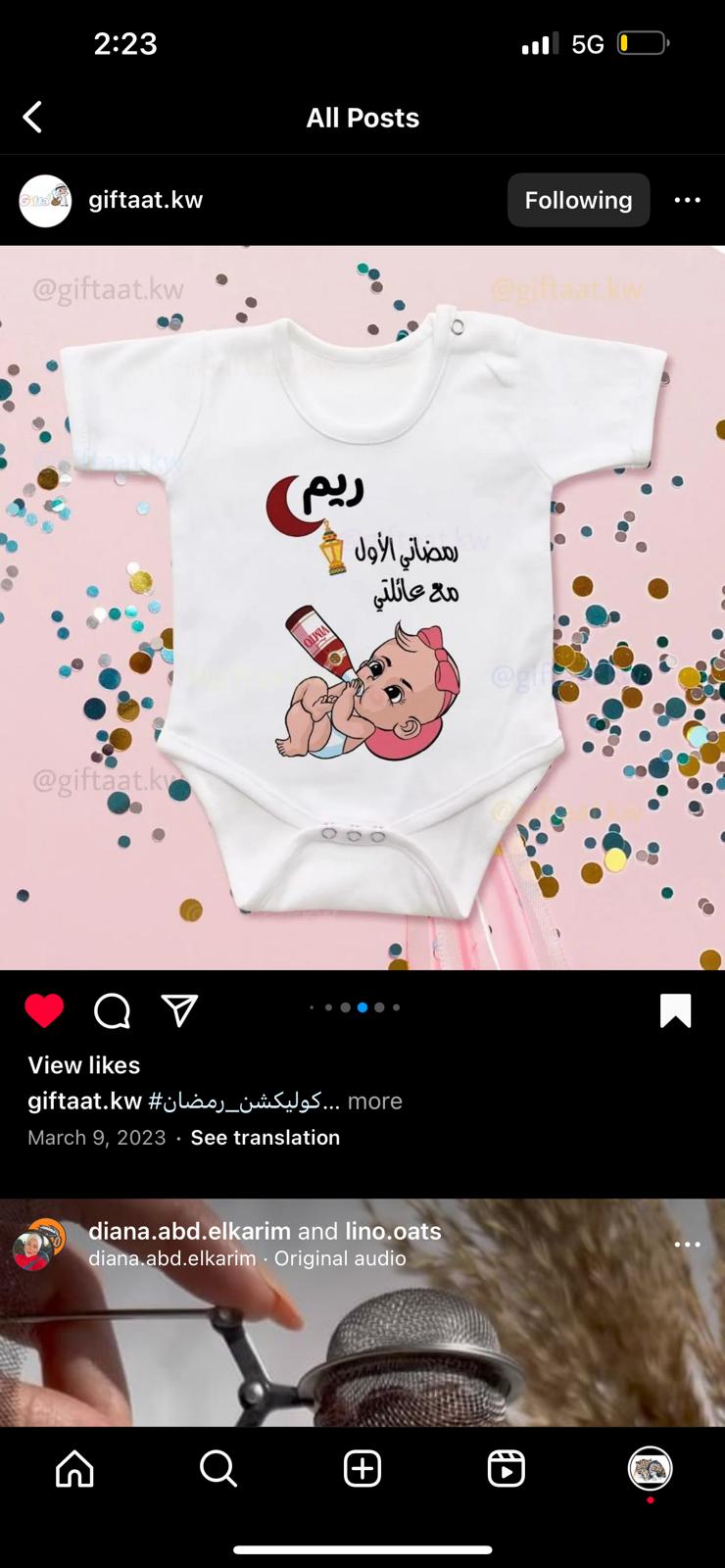Open comments on giftaat.kw post
725x1568 pixels.
[x=112, y=1010]
